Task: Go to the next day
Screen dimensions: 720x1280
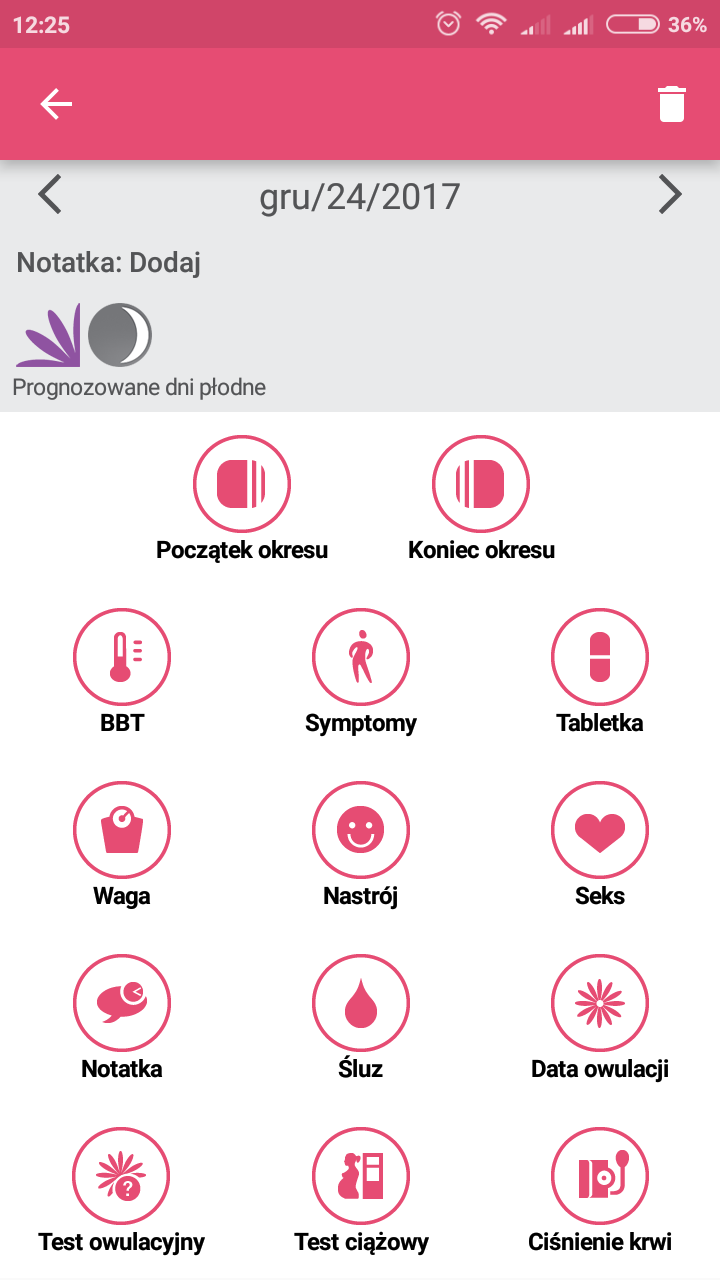Action: click(670, 195)
